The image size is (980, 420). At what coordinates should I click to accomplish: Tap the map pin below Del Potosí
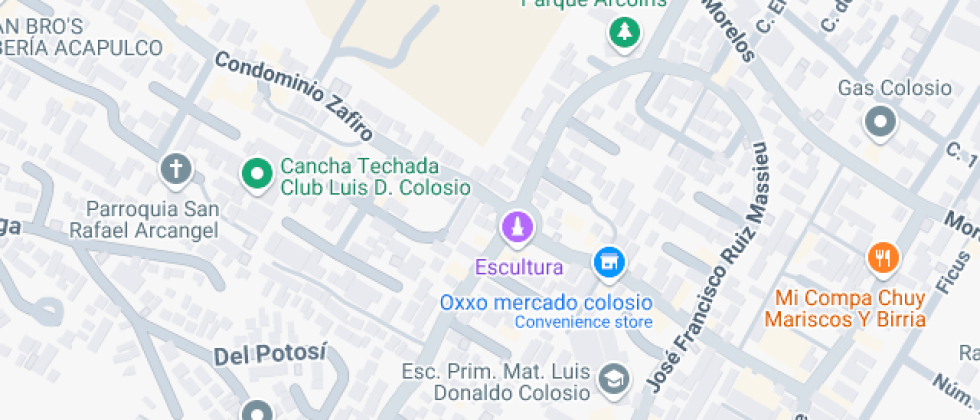257,410
